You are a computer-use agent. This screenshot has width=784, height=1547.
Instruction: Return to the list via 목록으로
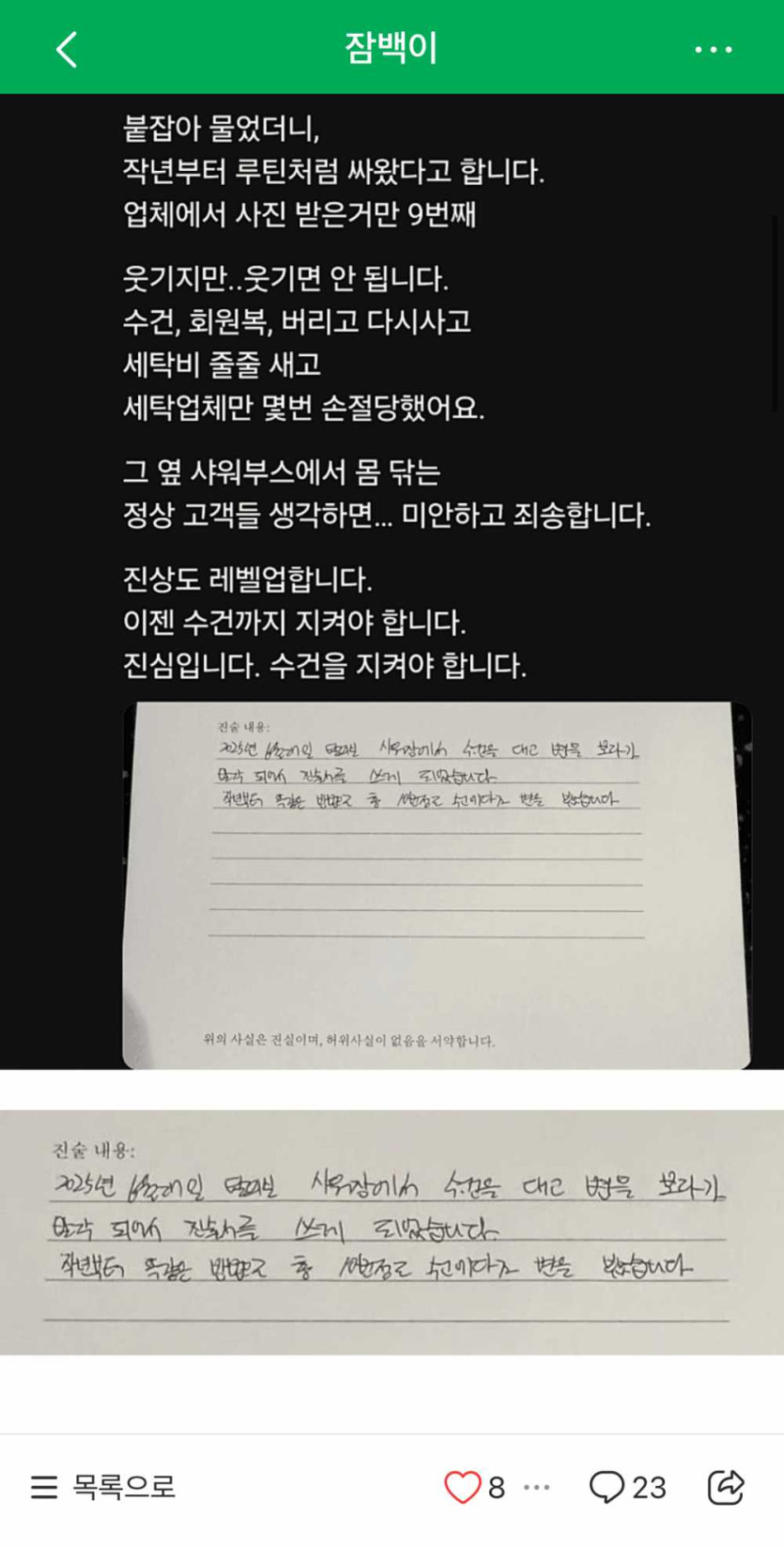tap(104, 1487)
